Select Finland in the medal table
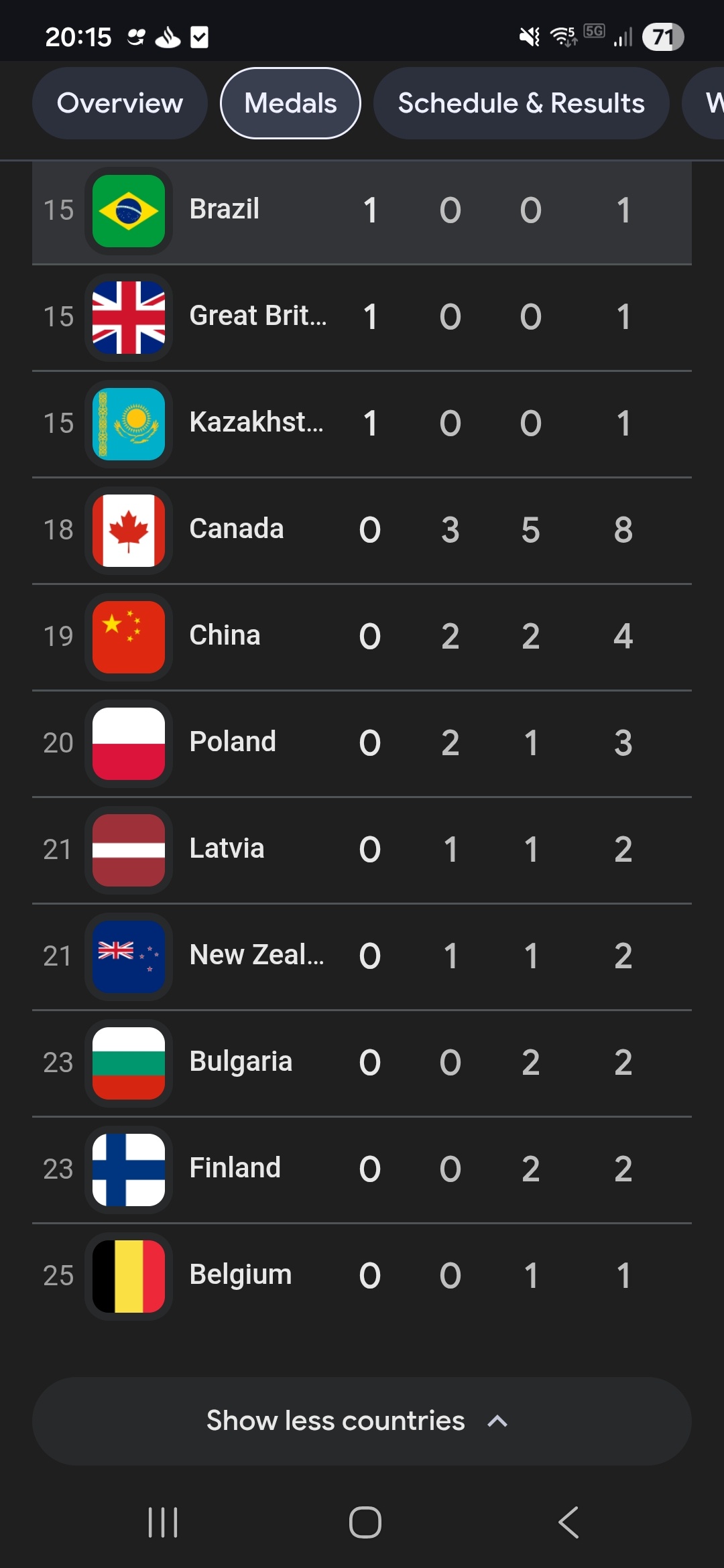Screen dimensions: 724x1568 point(362,1170)
